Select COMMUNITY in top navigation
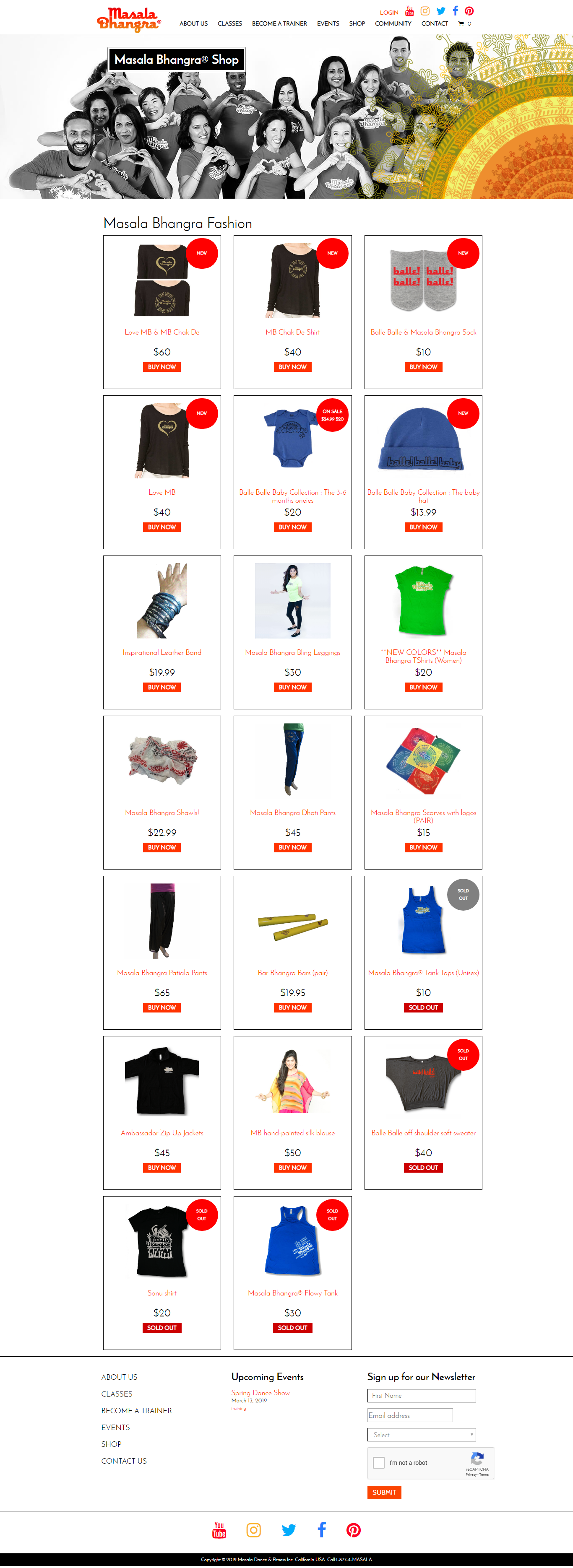573x1568 pixels. (393, 24)
